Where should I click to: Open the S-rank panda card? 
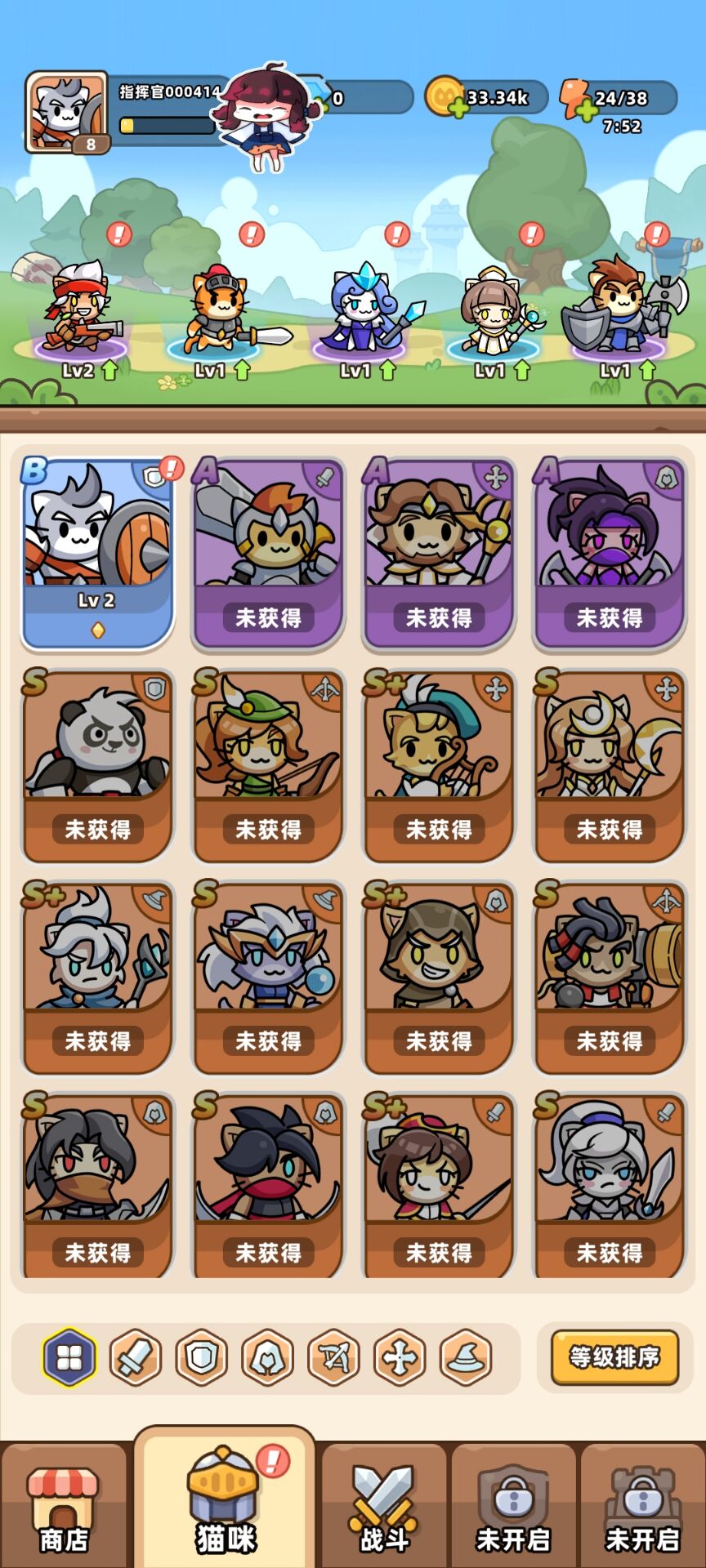(97, 765)
